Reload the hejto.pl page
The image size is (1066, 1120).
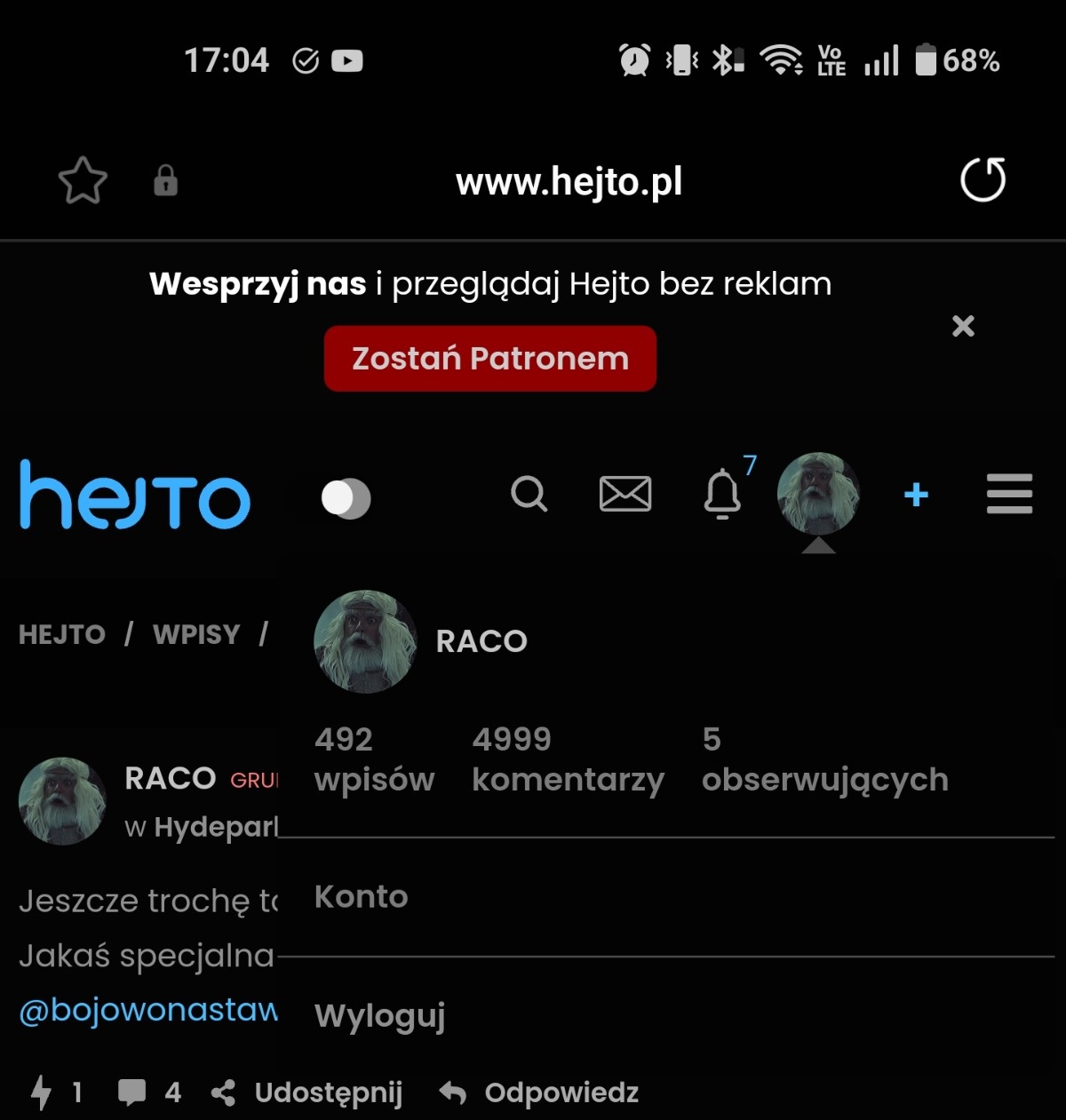[982, 180]
